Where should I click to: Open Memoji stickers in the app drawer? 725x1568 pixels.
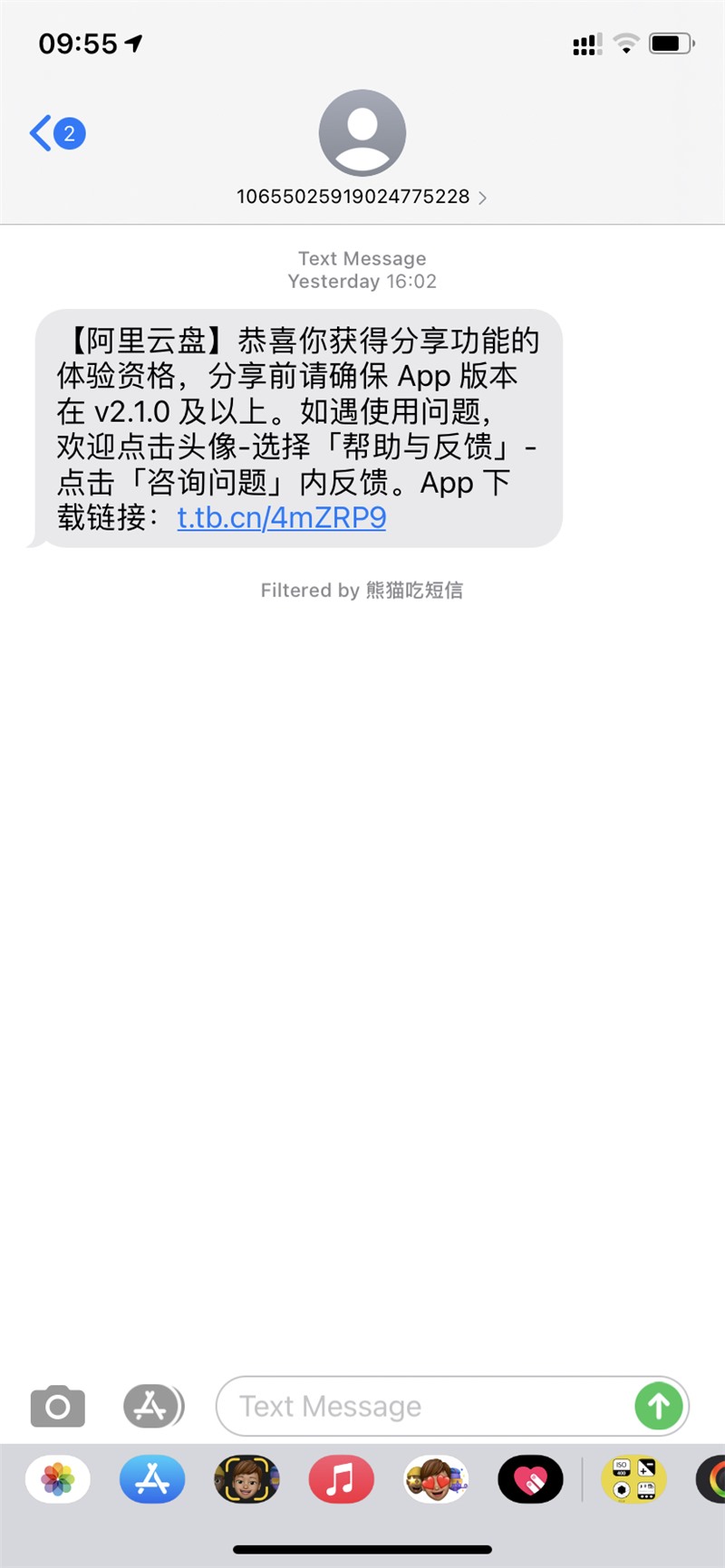(x=436, y=1480)
